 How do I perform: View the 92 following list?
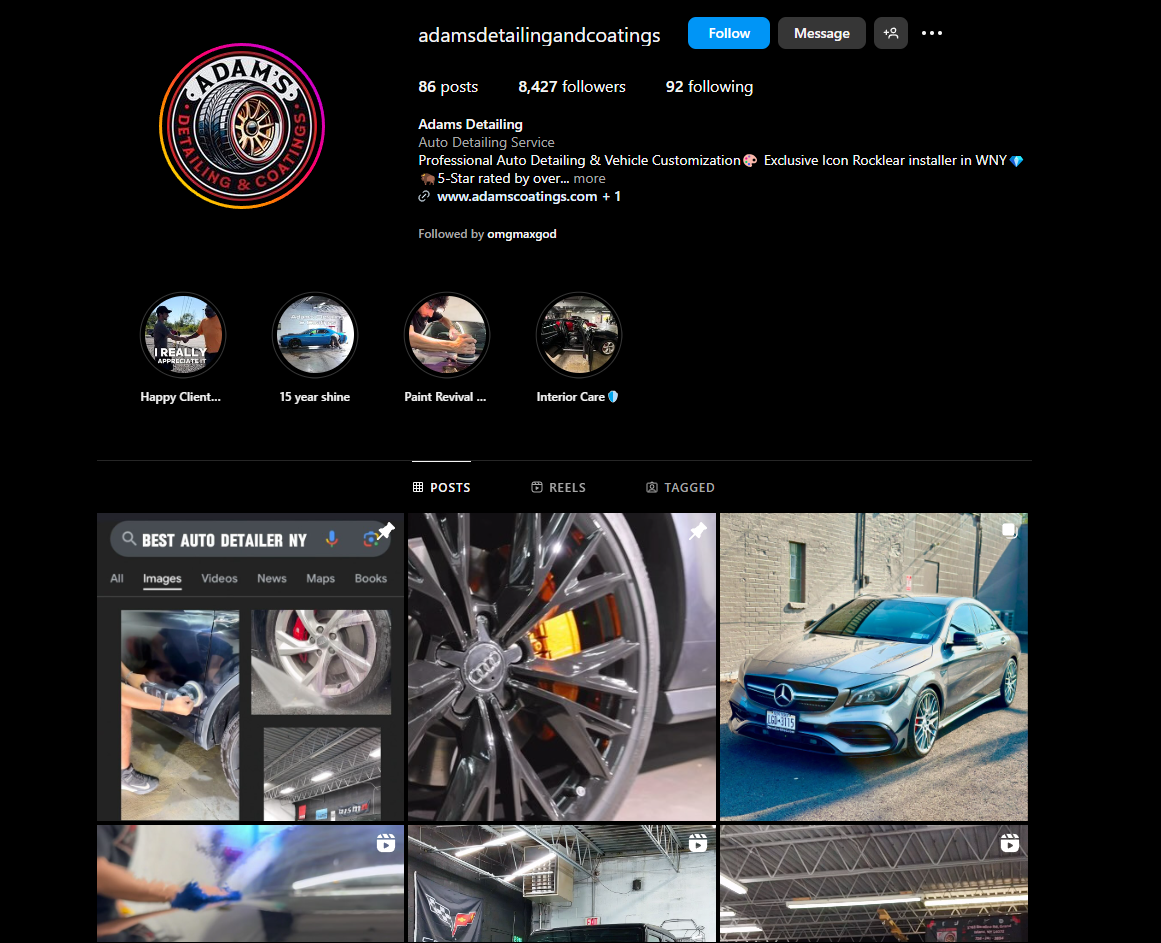pyautogui.click(x=709, y=87)
